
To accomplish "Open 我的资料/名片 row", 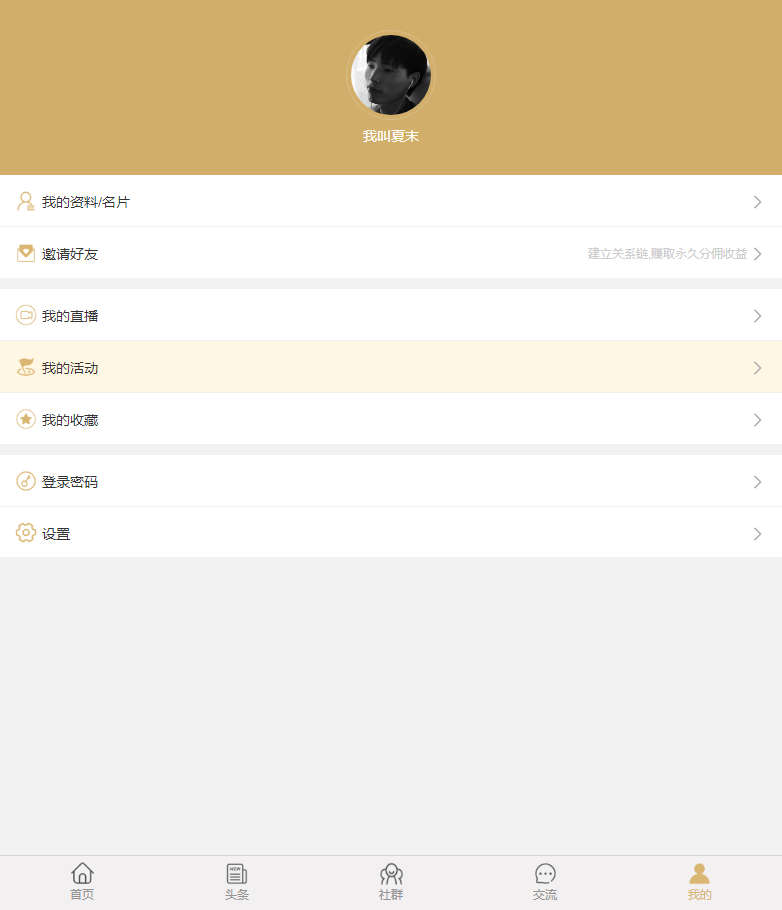I will click(390, 202).
